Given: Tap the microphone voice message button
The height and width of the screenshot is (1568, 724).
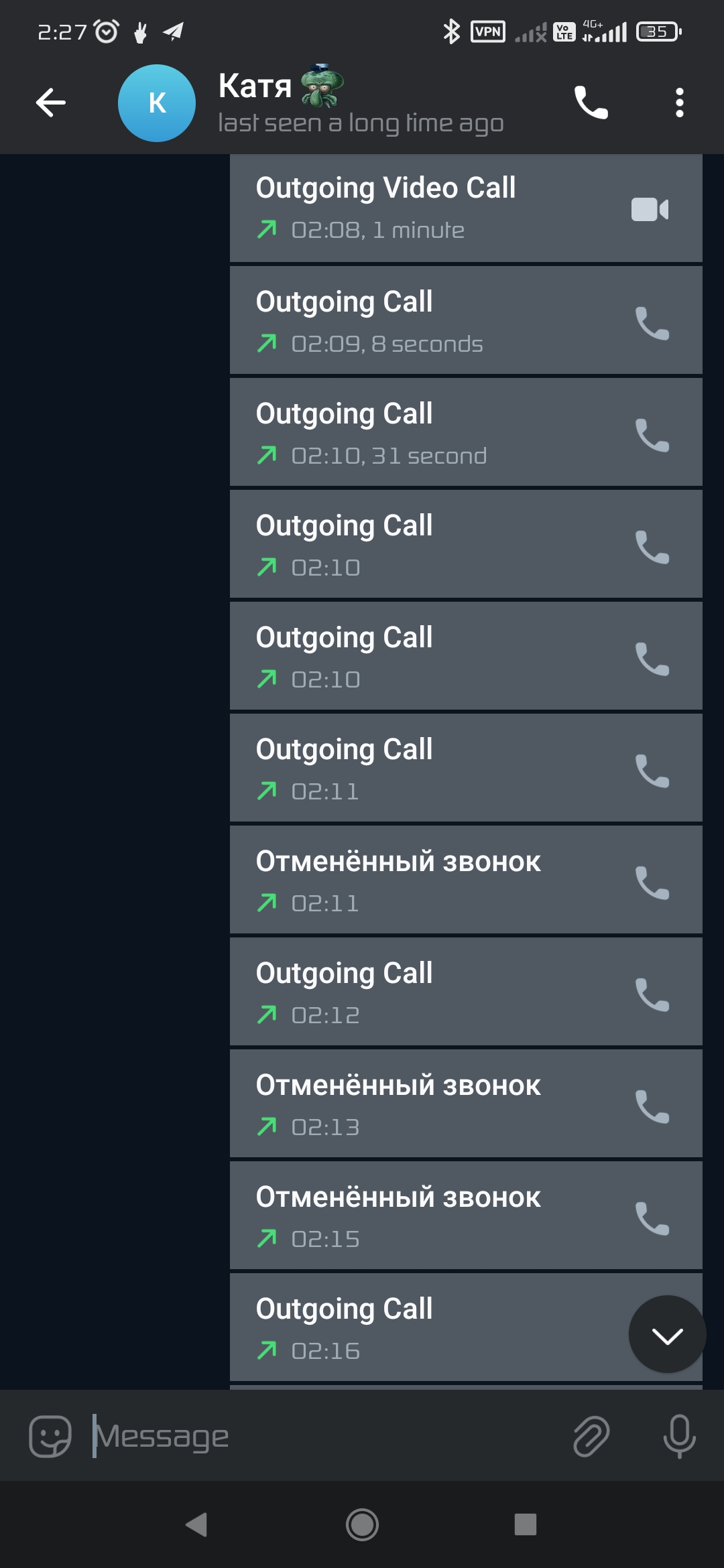Looking at the screenshot, I should (679, 1436).
